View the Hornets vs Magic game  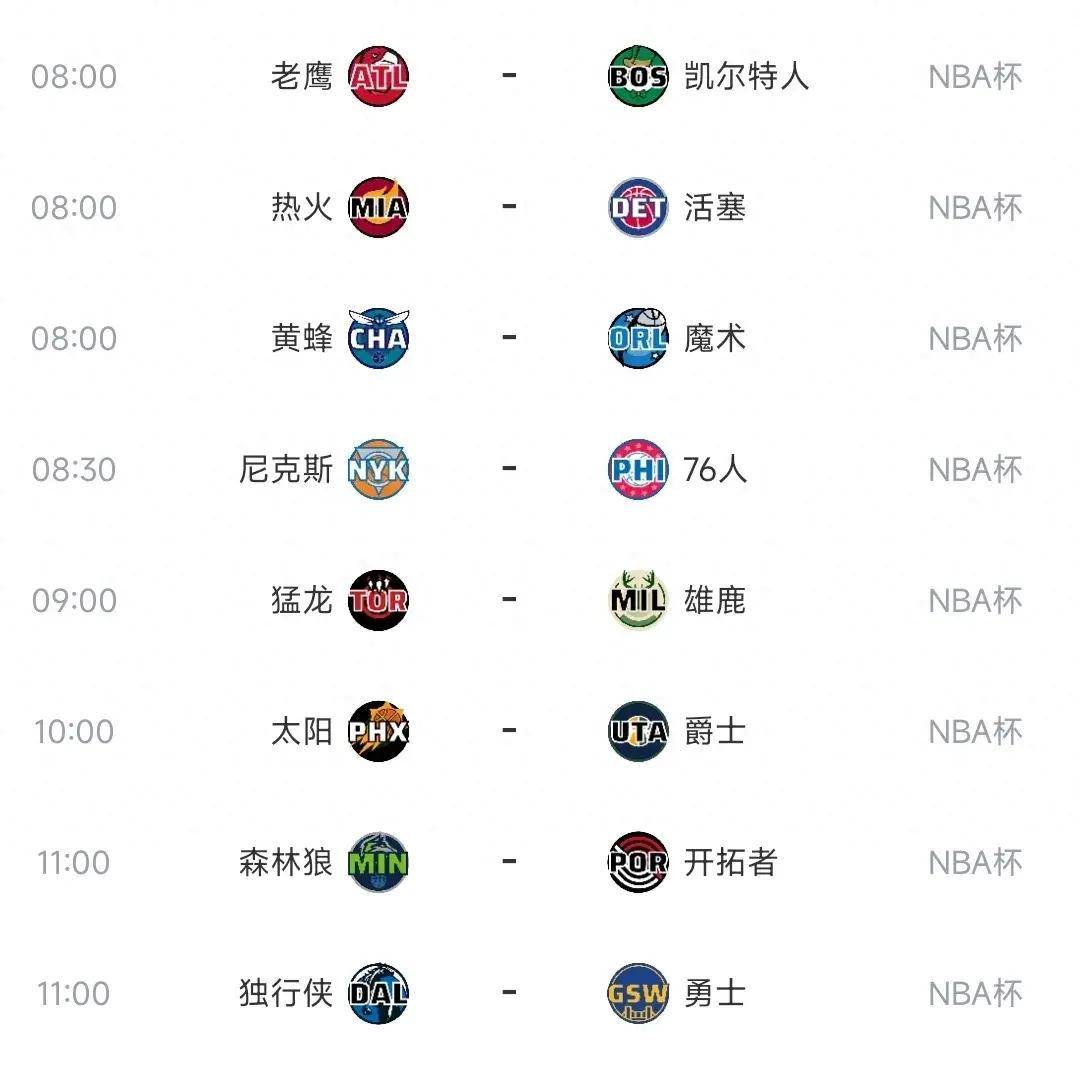pyautogui.click(x=509, y=338)
